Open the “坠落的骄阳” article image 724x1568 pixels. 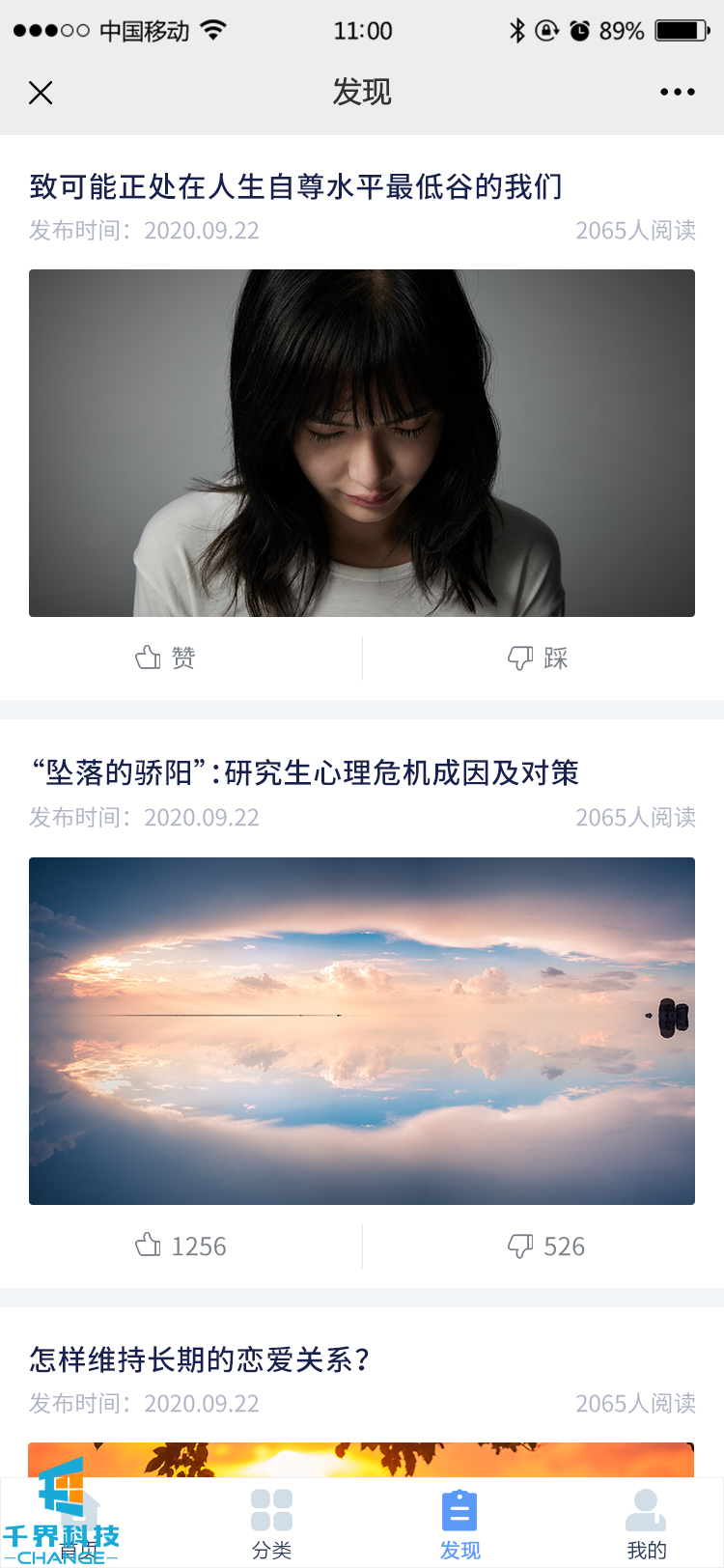[x=362, y=1030]
